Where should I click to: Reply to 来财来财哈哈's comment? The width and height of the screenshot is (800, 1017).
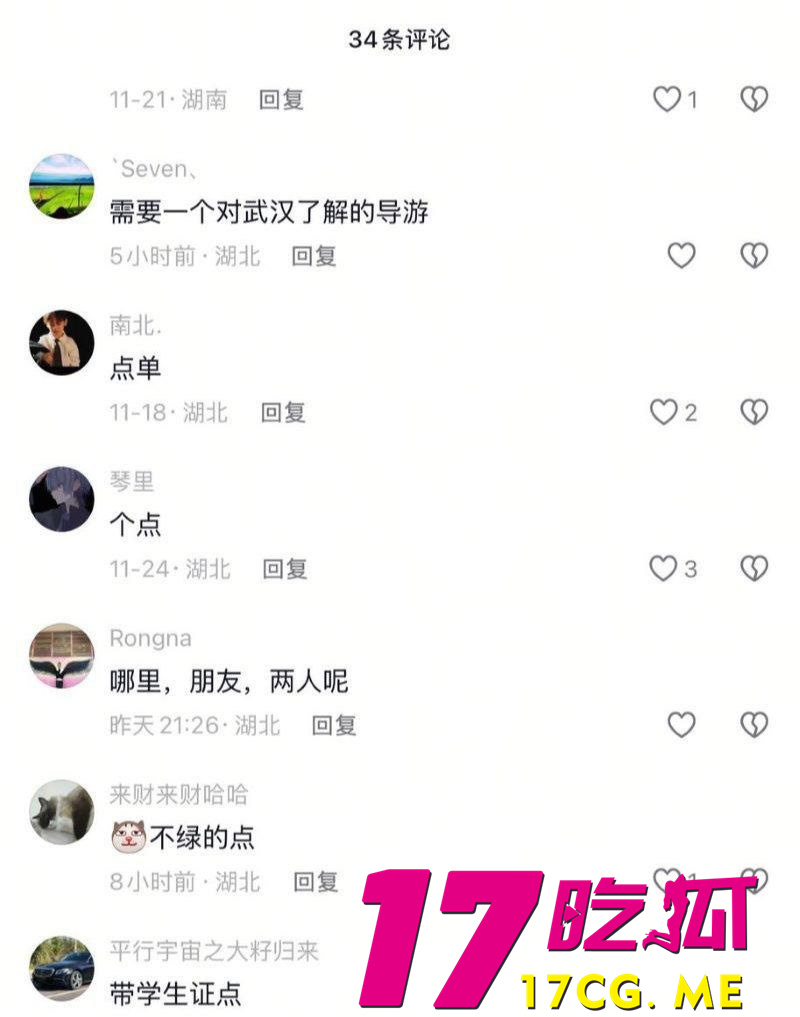(316, 881)
